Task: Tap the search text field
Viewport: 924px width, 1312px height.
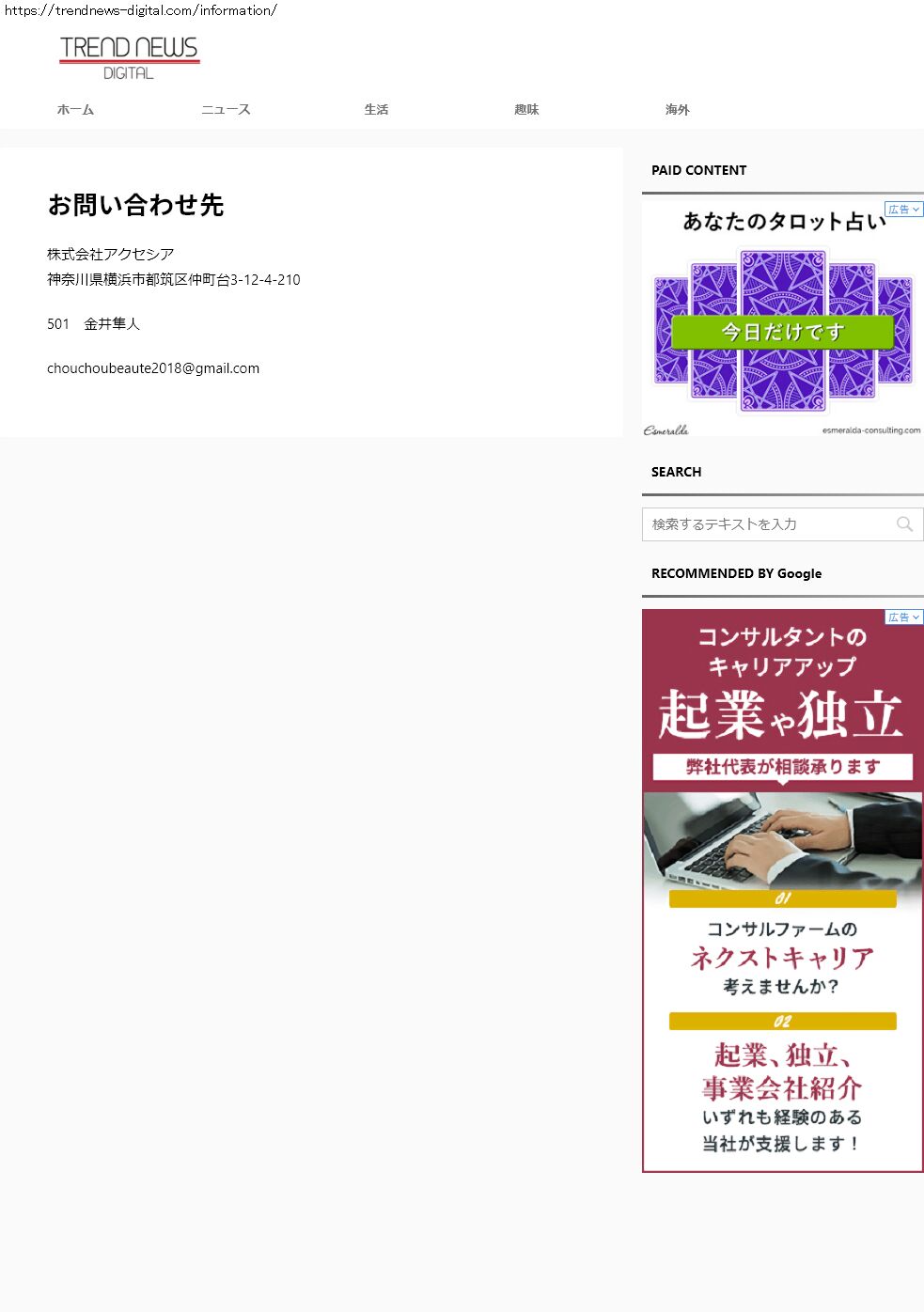Action: tap(766, 524)
